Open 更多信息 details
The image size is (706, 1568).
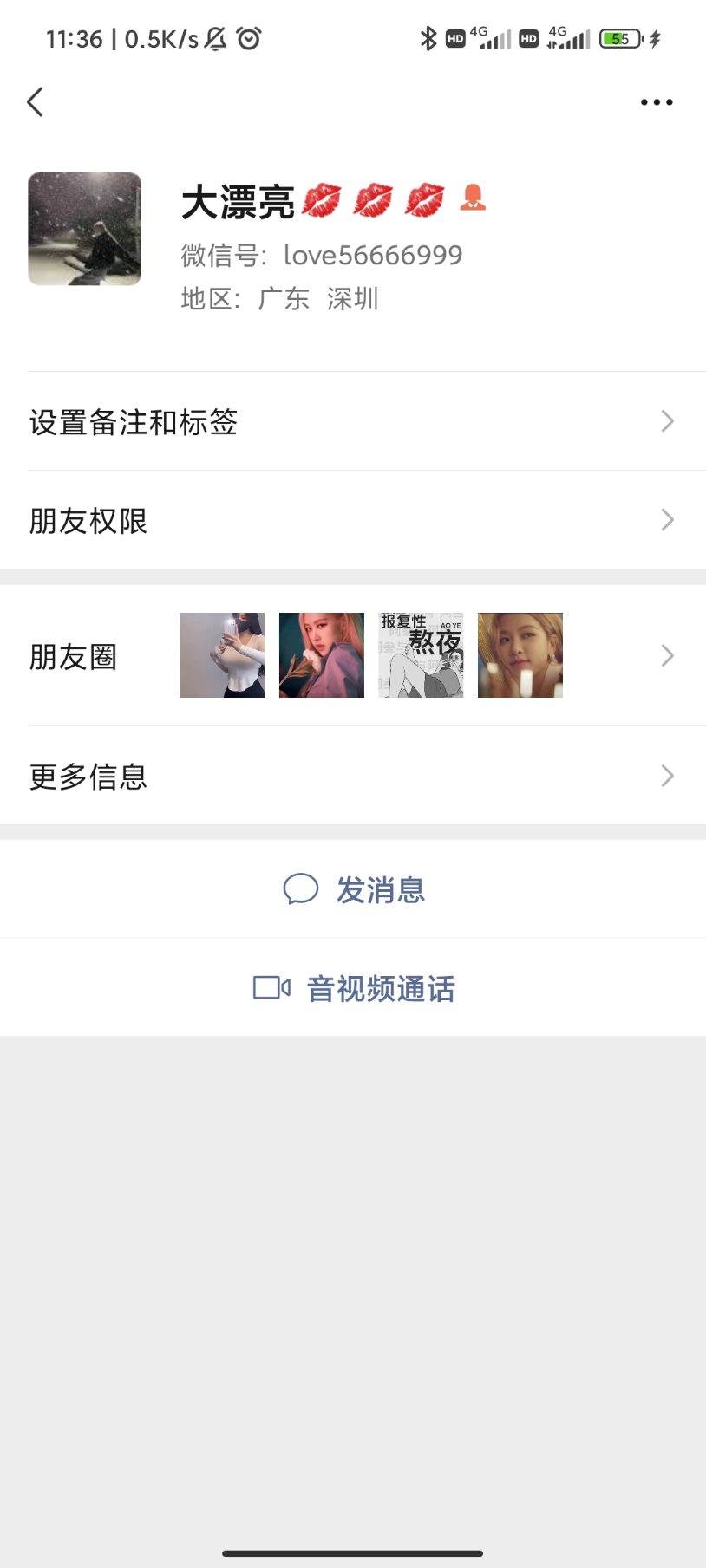[353, 776]
